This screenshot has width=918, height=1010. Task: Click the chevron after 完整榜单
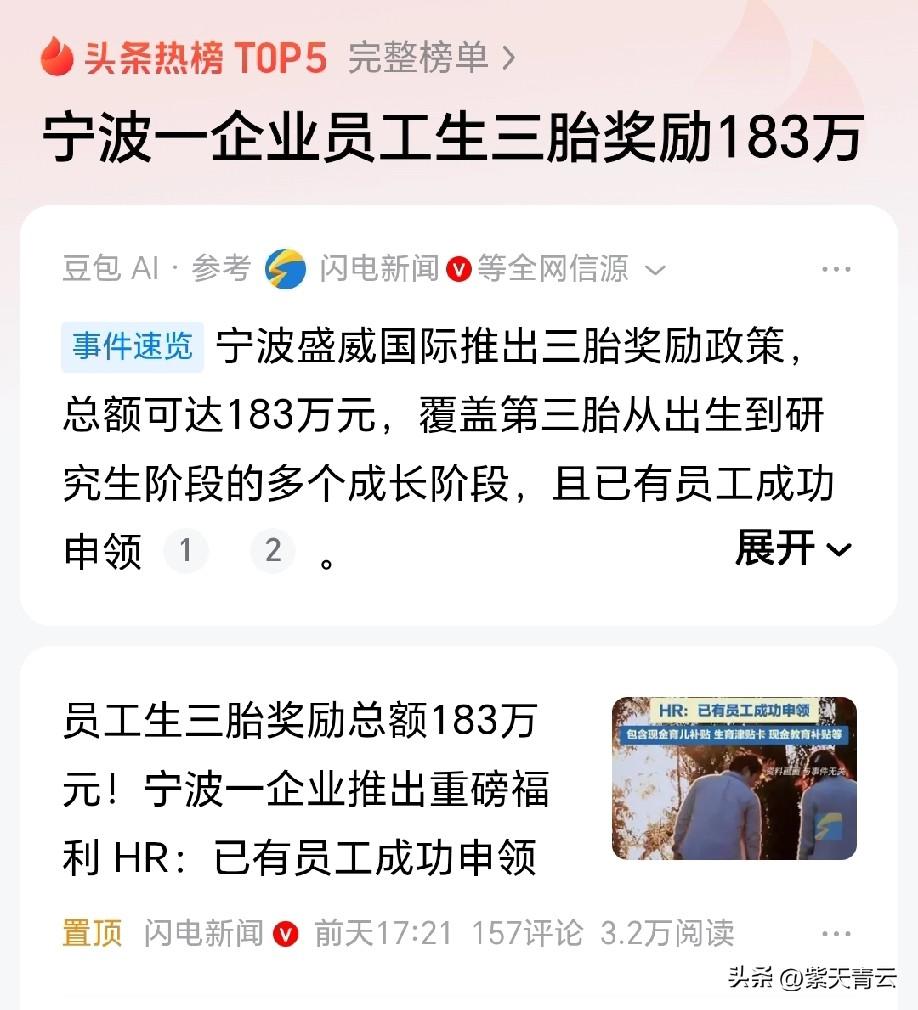point(508,58)
